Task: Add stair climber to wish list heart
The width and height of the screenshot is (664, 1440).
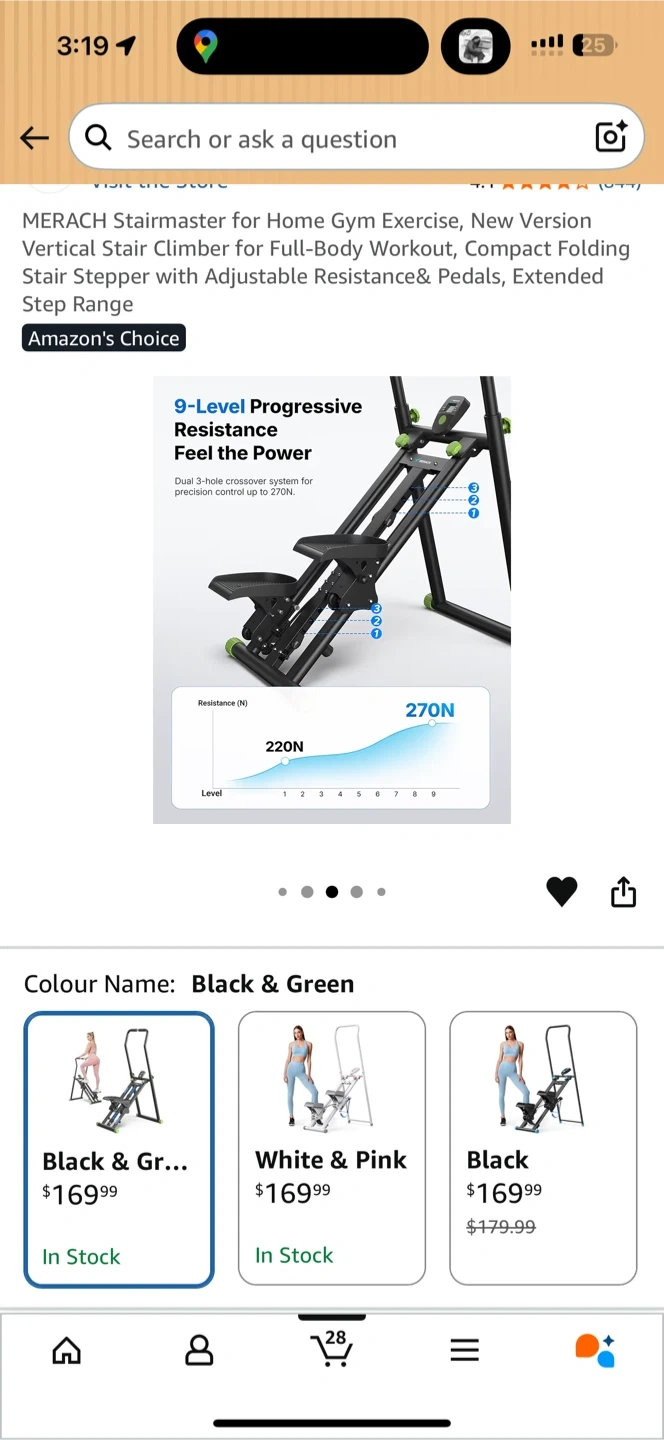Action: point(562,891)
